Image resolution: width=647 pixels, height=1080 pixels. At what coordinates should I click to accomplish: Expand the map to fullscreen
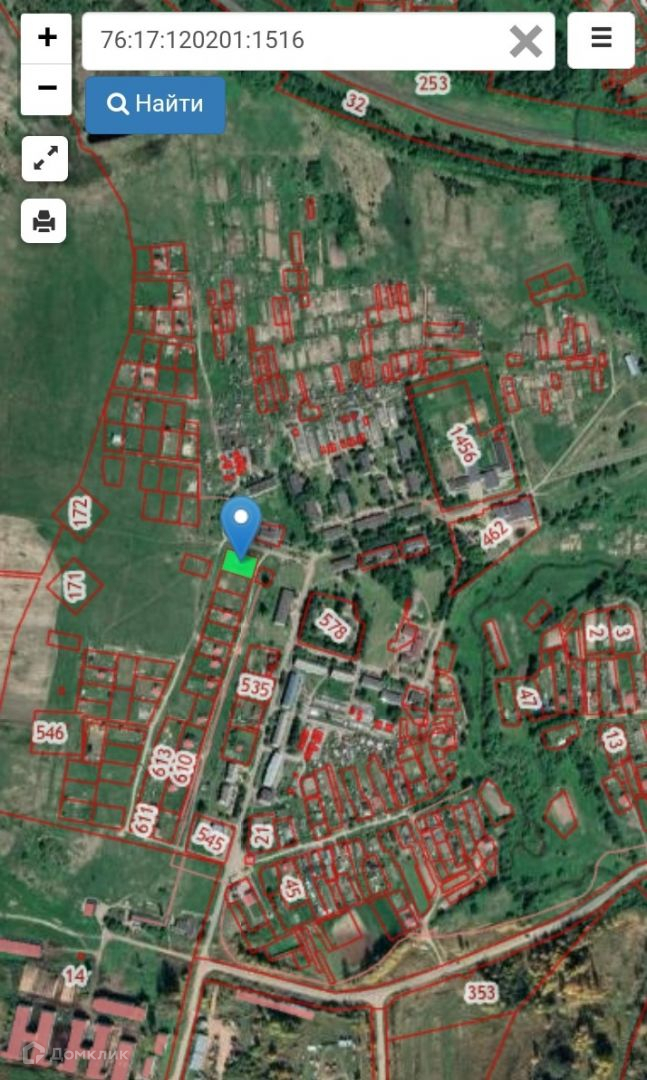45,159
